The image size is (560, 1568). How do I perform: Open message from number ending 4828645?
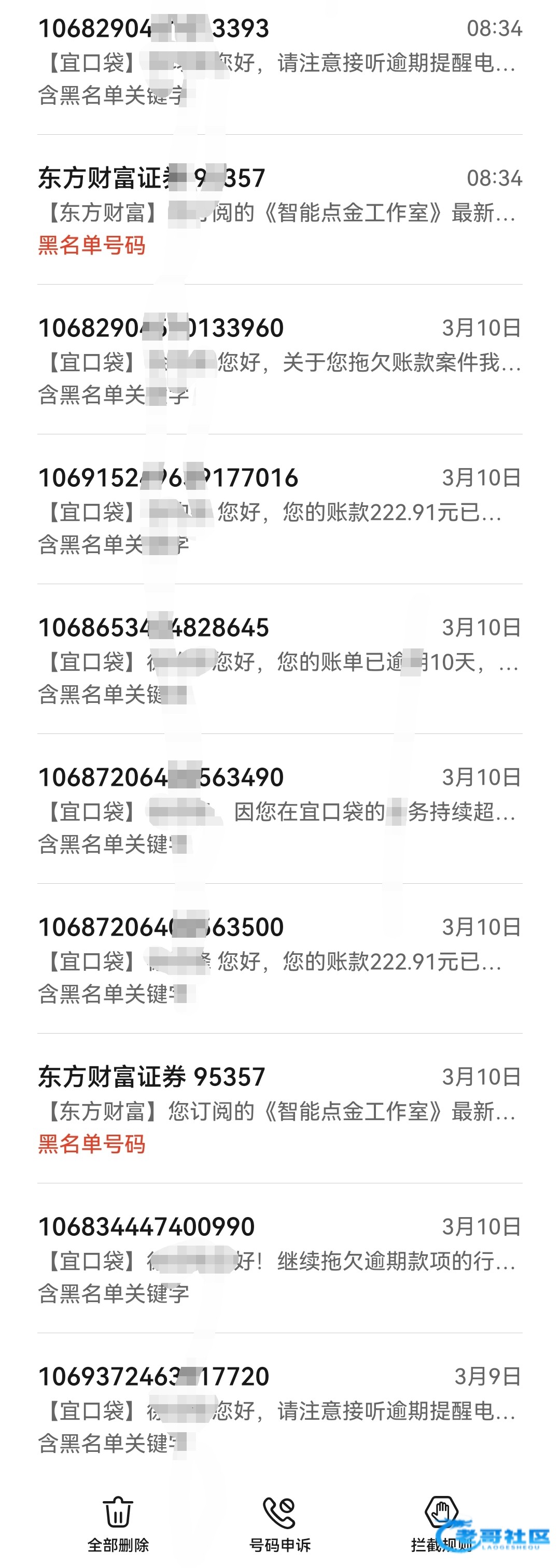pyautogui.click(x=280, y=659)
